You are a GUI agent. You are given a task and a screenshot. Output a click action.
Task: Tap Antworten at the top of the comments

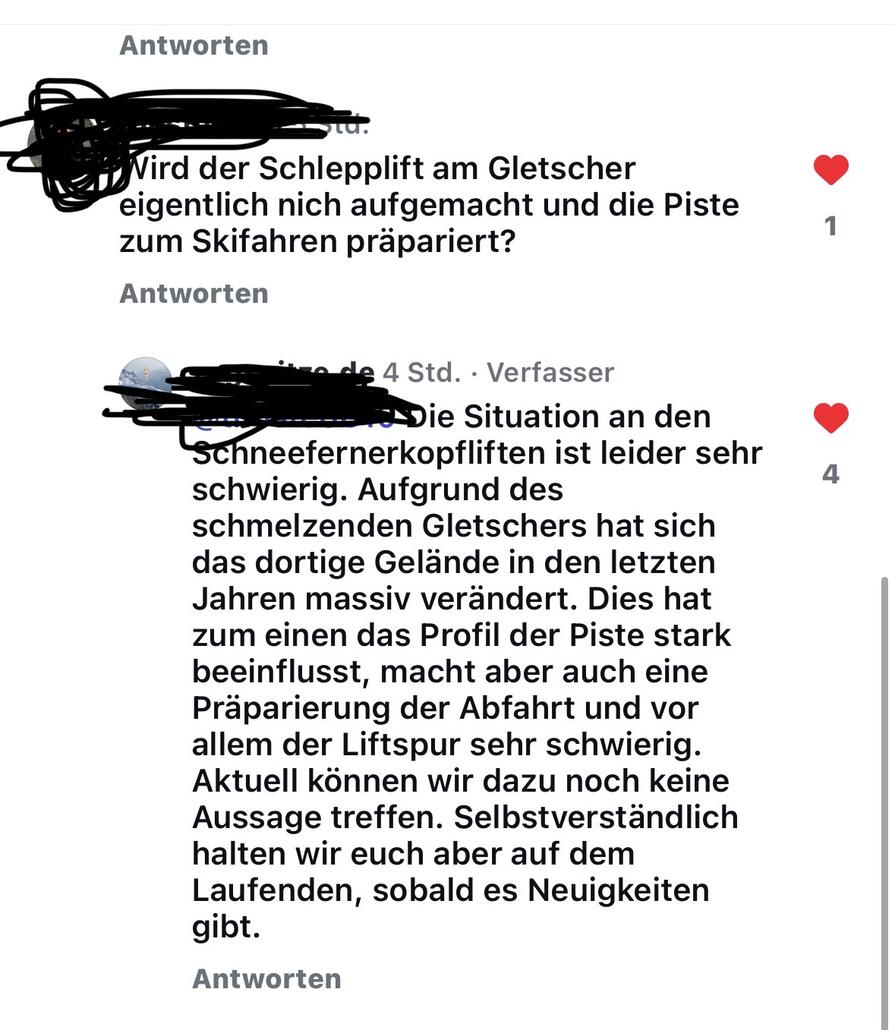tap(194, 45)
